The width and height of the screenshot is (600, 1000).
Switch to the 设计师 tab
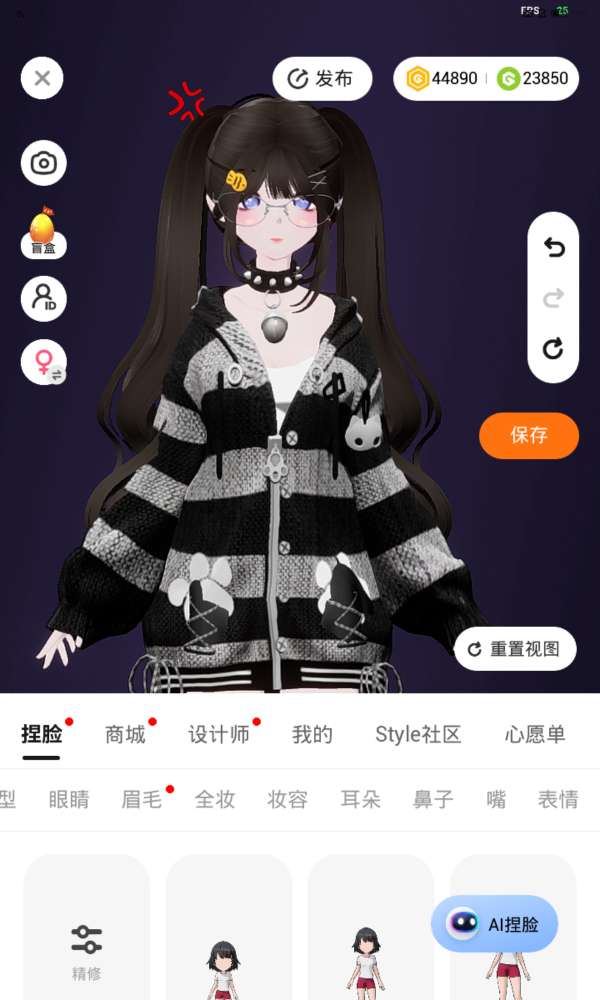click(x=218, y=735)
